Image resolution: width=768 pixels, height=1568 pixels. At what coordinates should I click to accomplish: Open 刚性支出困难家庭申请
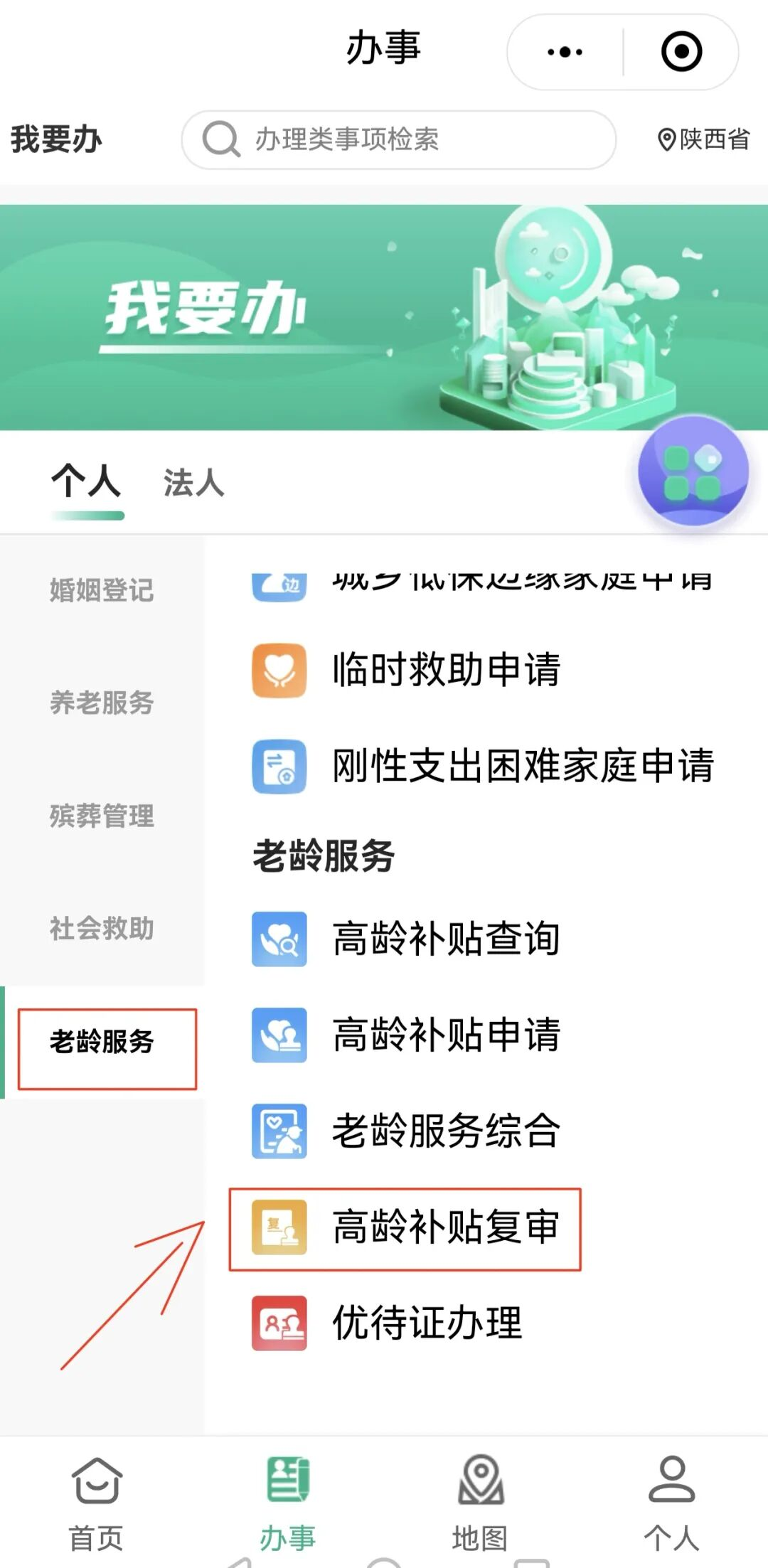pos(484,767)
